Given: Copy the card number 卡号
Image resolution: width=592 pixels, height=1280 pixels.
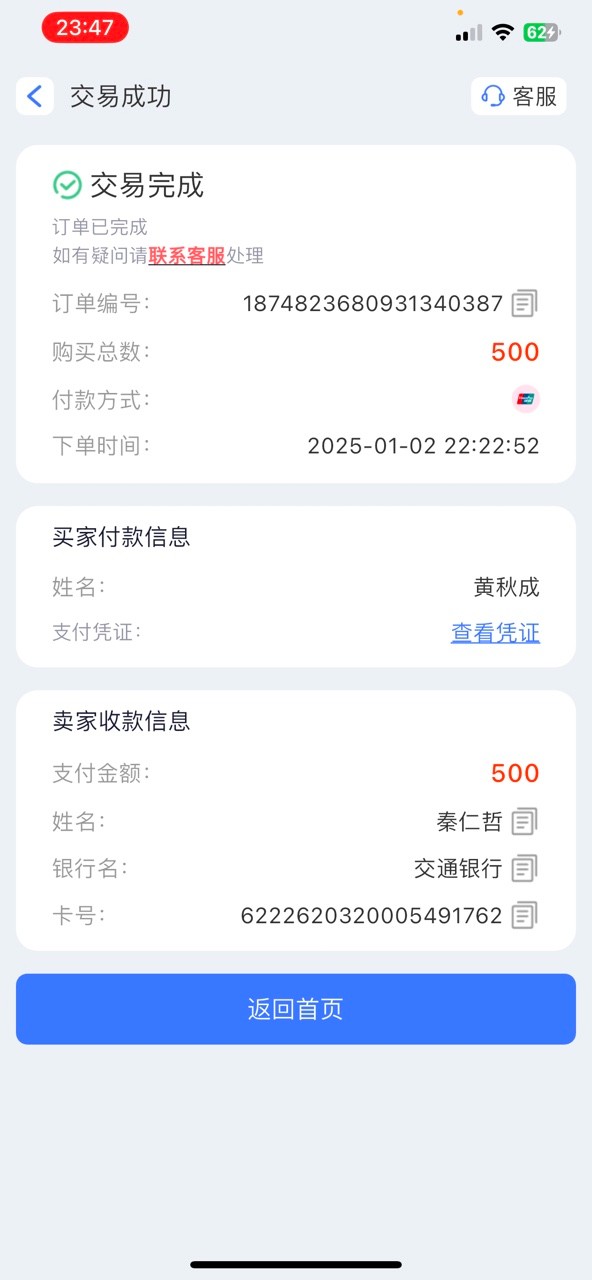Looking at the screenshot, I should click(x=525, y=915).
